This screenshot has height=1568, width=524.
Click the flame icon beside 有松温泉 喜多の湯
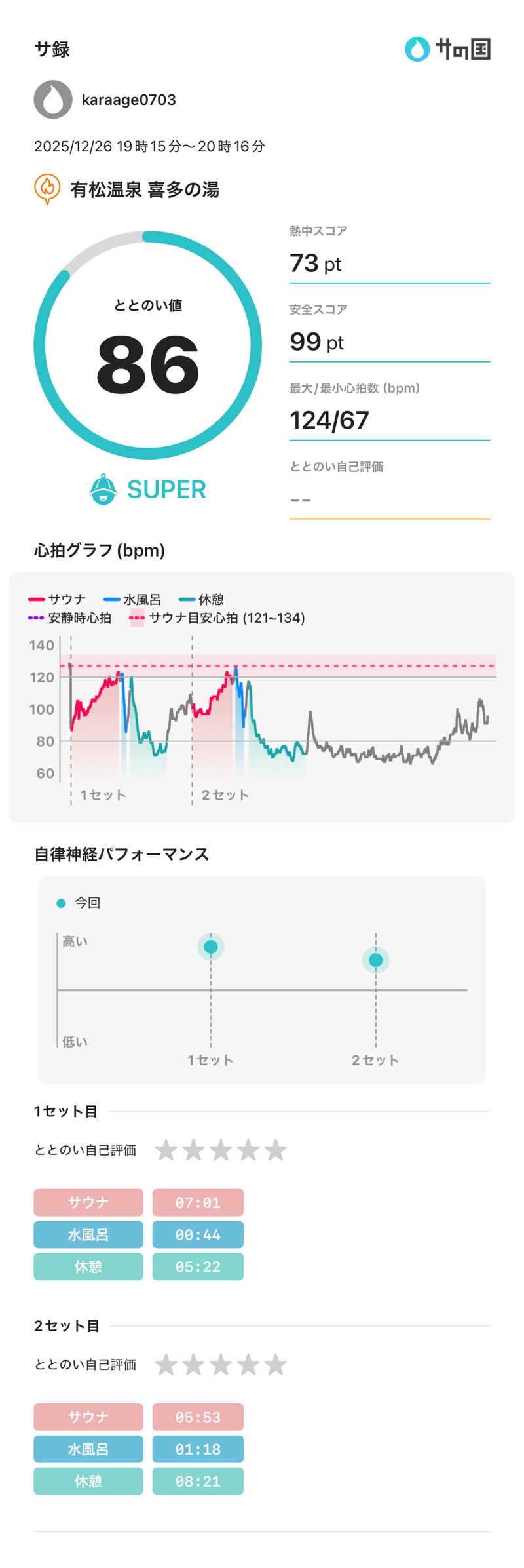46,190
